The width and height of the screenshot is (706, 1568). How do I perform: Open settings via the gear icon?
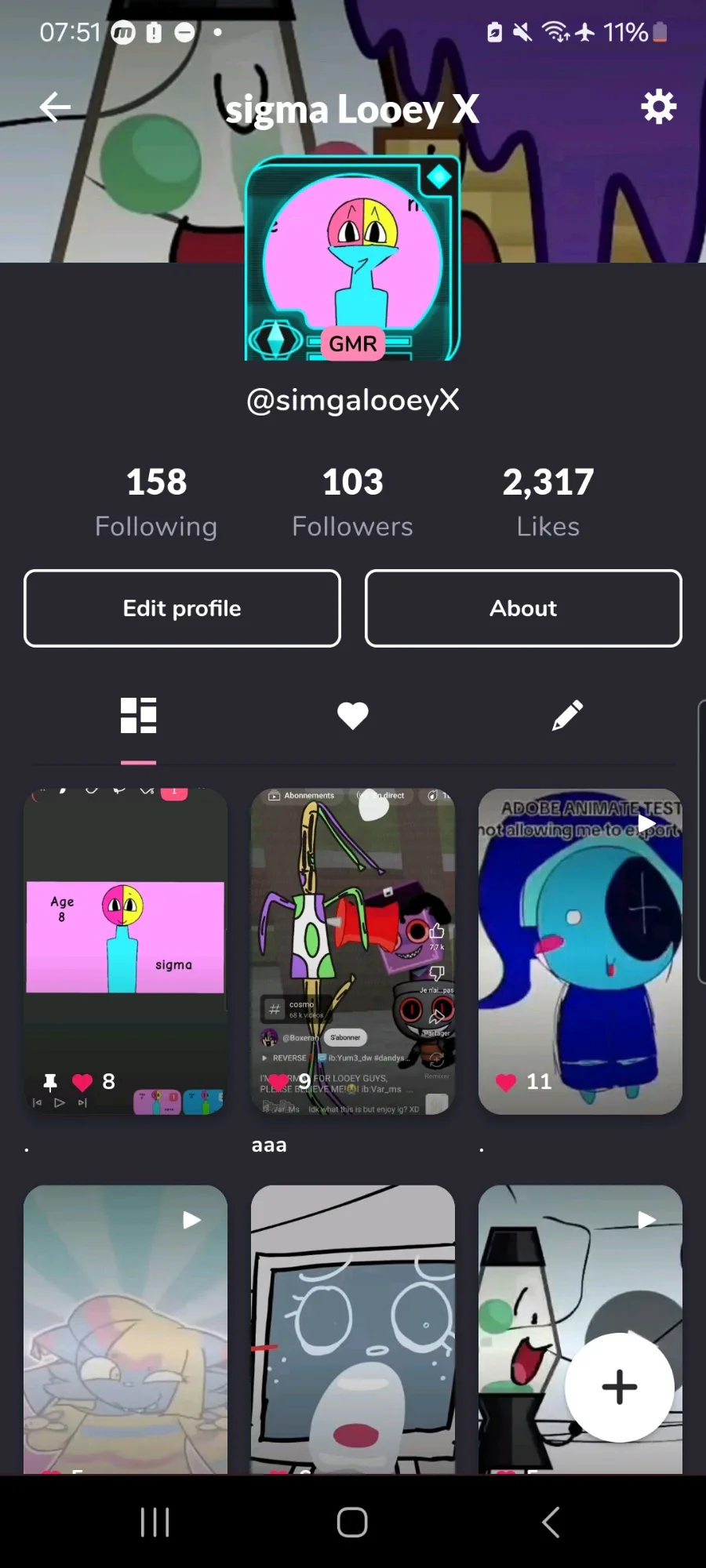click(x=658, y=107)
